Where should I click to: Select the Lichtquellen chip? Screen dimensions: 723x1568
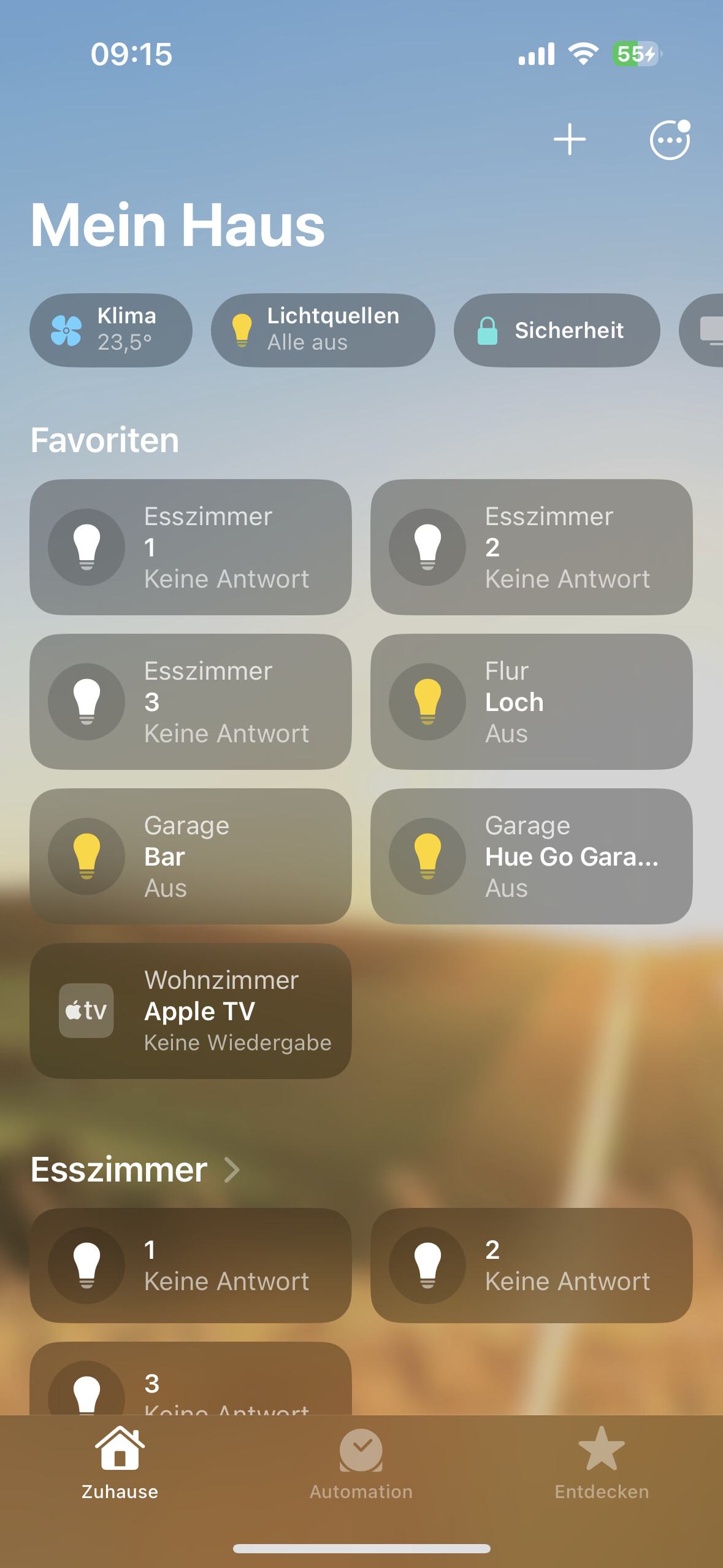(x=323, y=330)
